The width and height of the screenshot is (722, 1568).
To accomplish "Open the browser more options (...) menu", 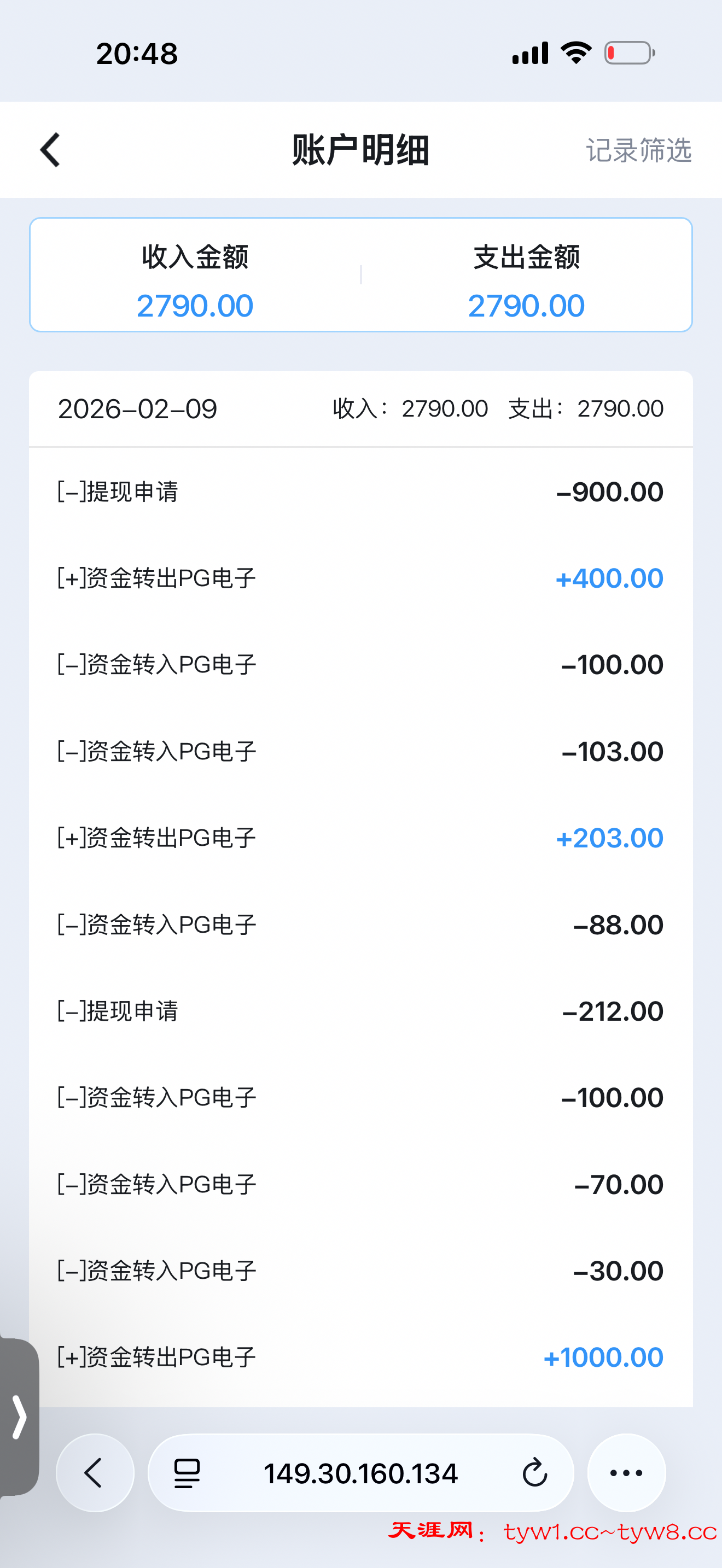I will pyautogui.click(x=626, y=1473).
